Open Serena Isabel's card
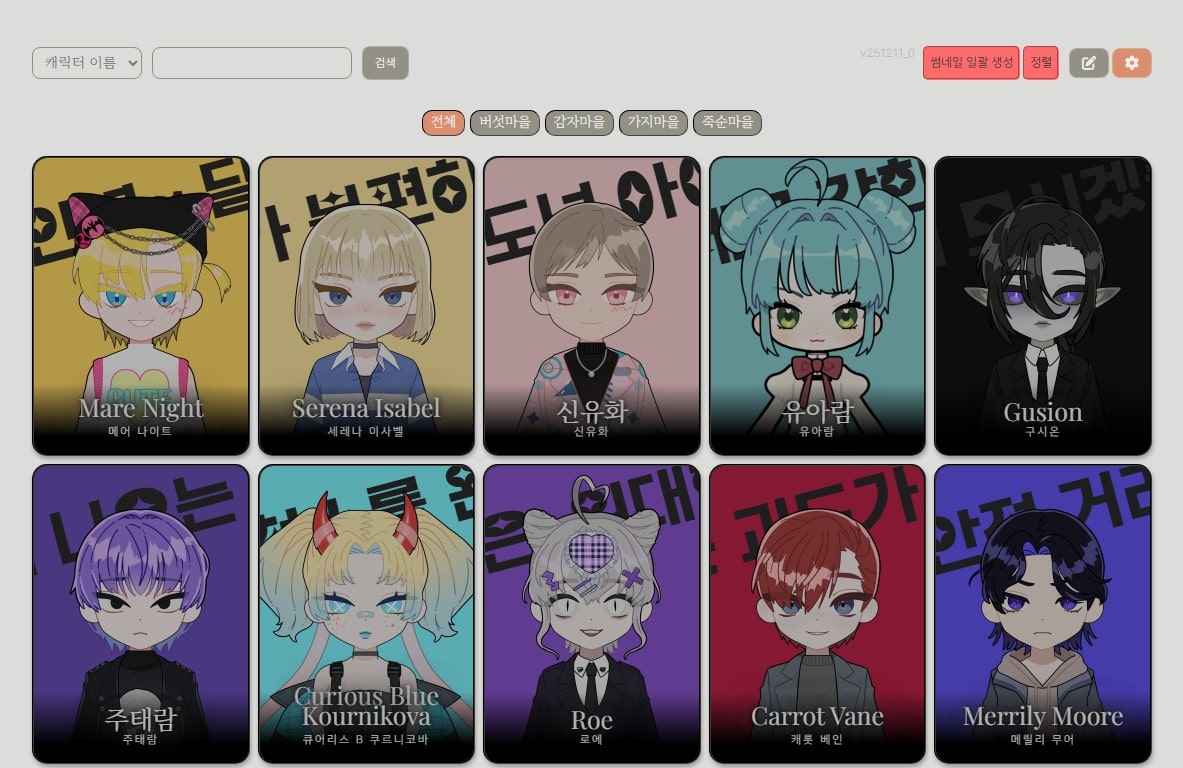 click(366, 305)
